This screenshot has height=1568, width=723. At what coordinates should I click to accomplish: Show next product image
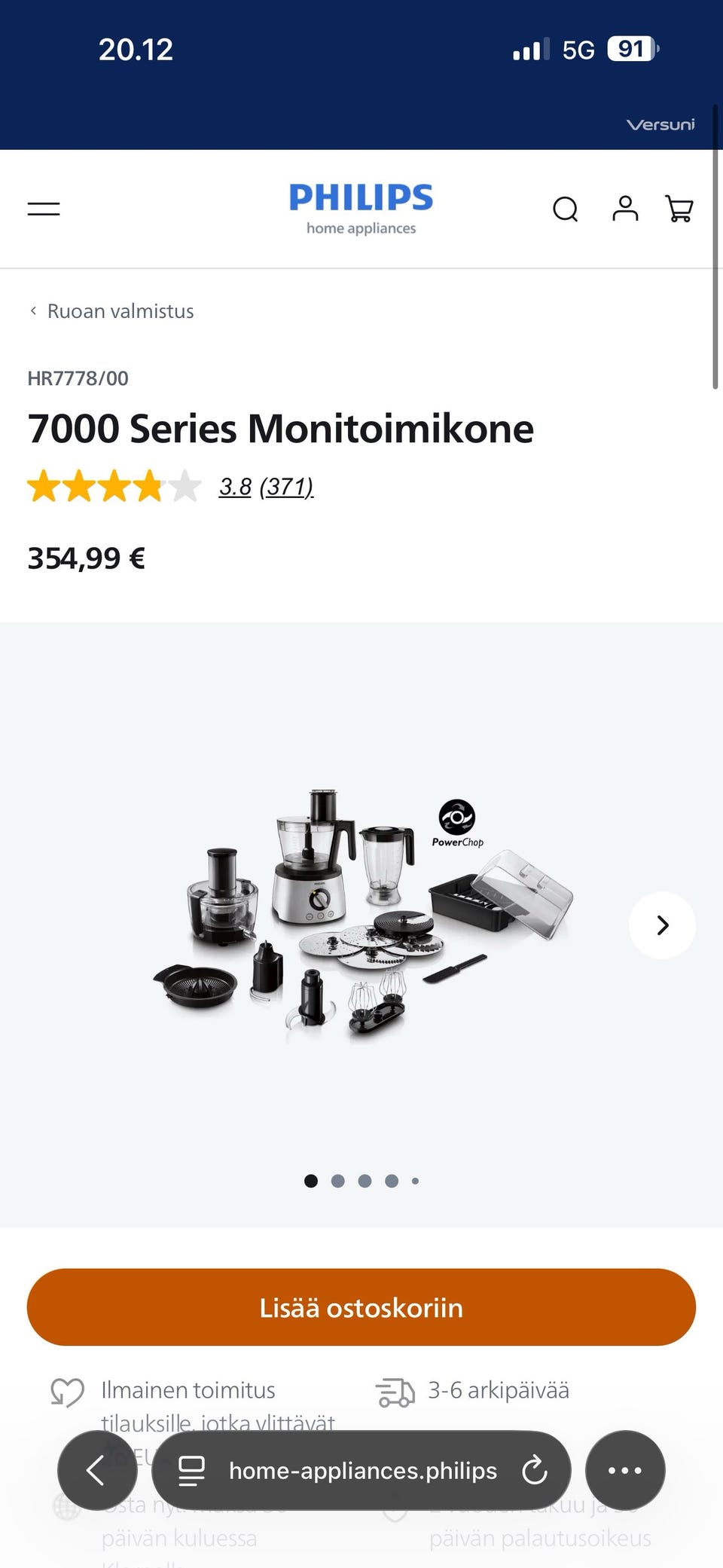pos(662,925)
